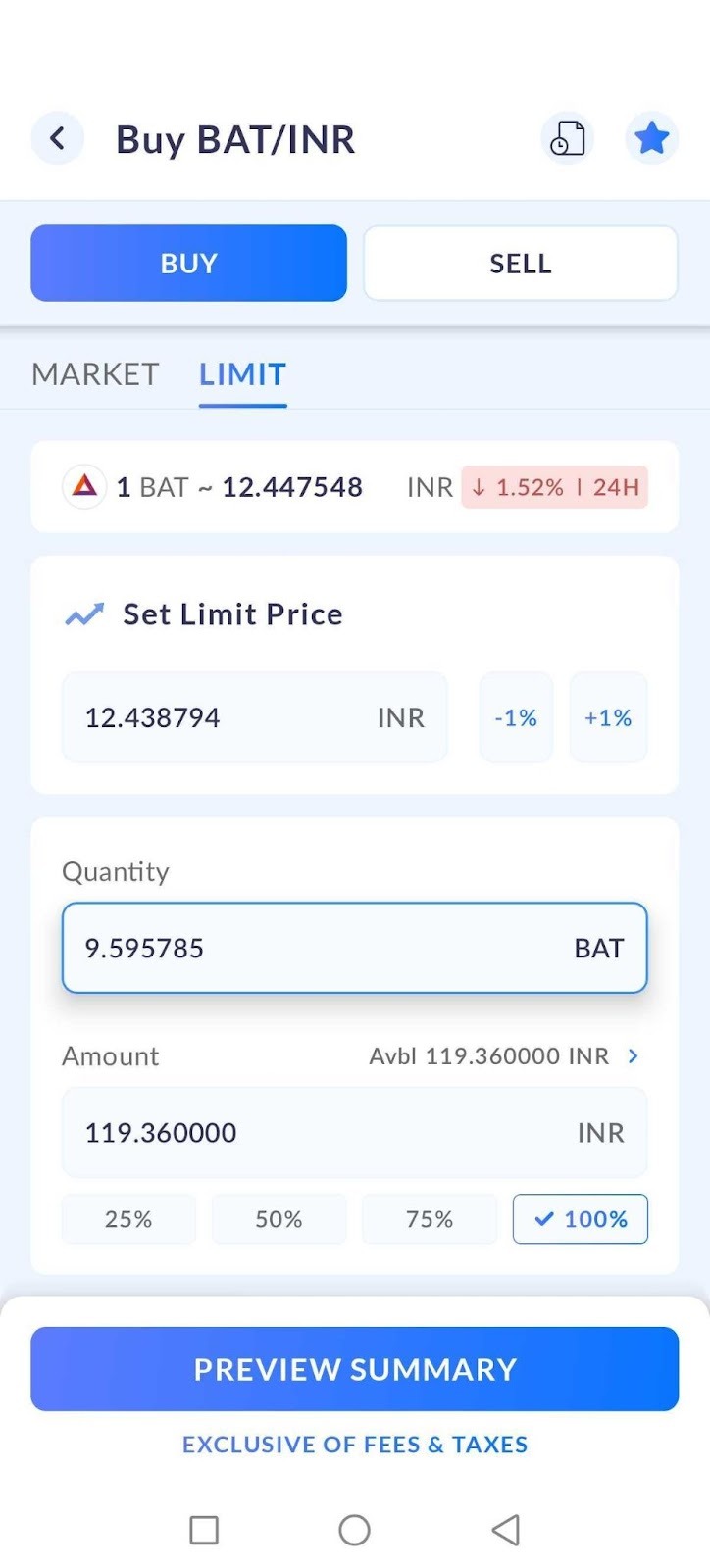
Task: Select the 100% amount chip
Action: pyautogui.click(x=580, y=1219)
